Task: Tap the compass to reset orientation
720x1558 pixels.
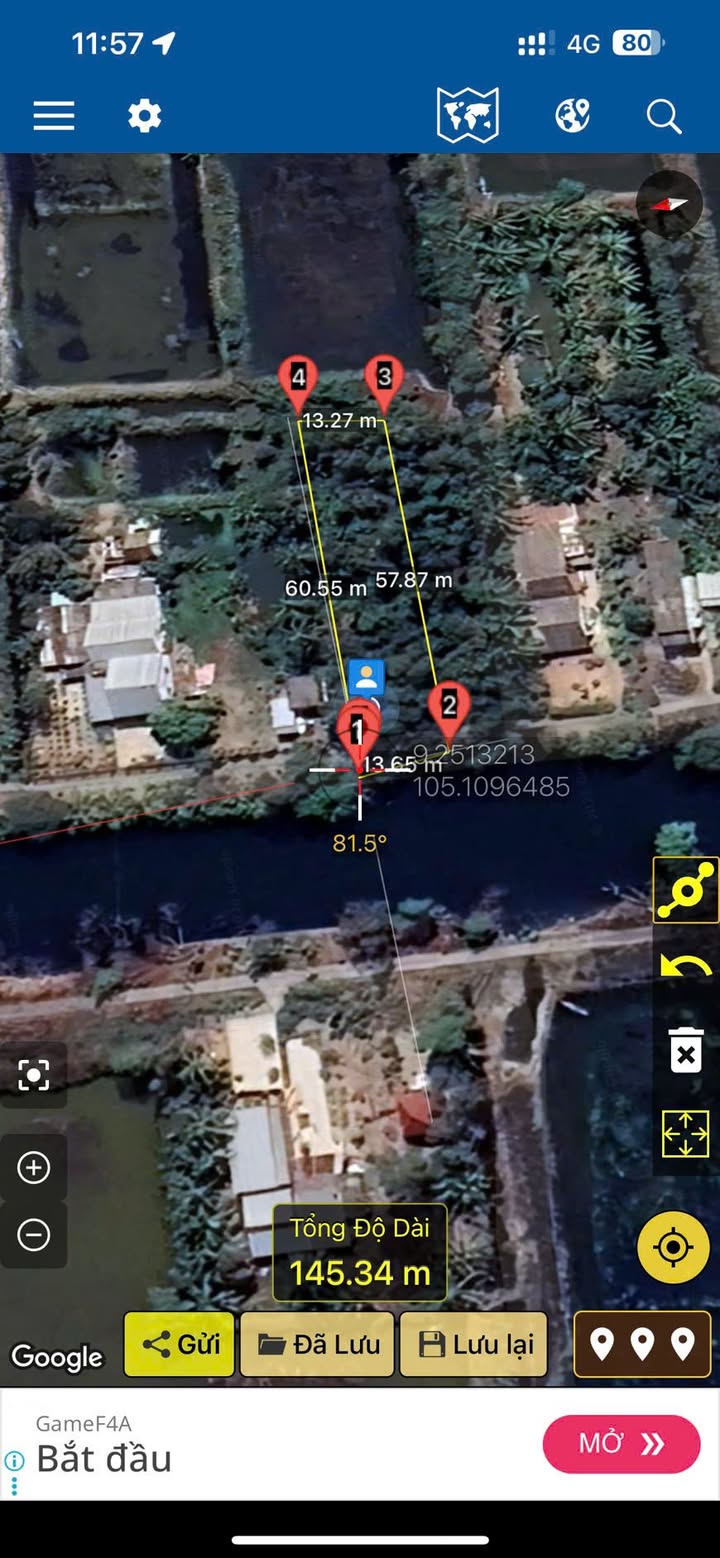Action: 669,203
